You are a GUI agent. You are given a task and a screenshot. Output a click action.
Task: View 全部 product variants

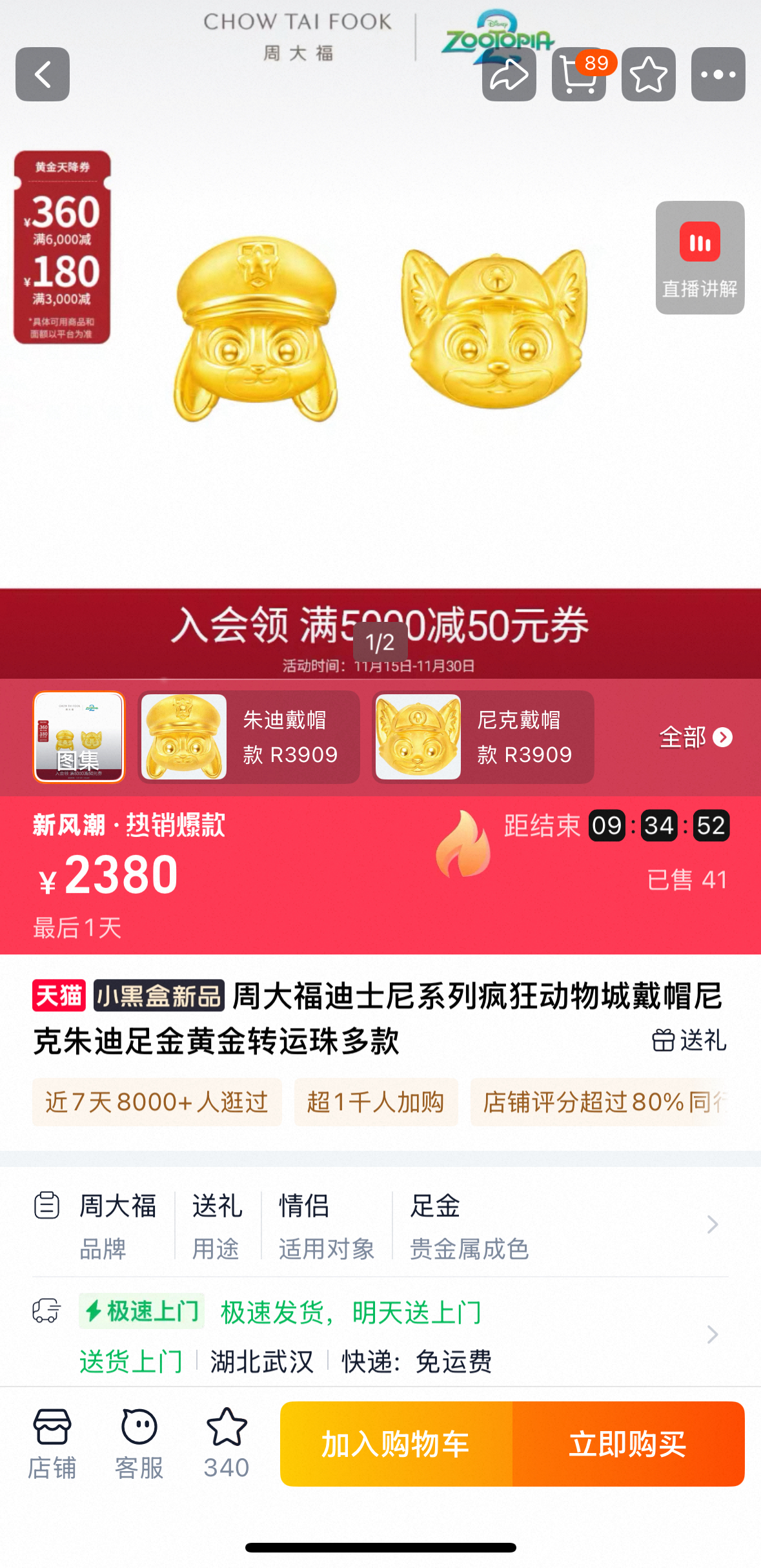click(x=695, y=737)
